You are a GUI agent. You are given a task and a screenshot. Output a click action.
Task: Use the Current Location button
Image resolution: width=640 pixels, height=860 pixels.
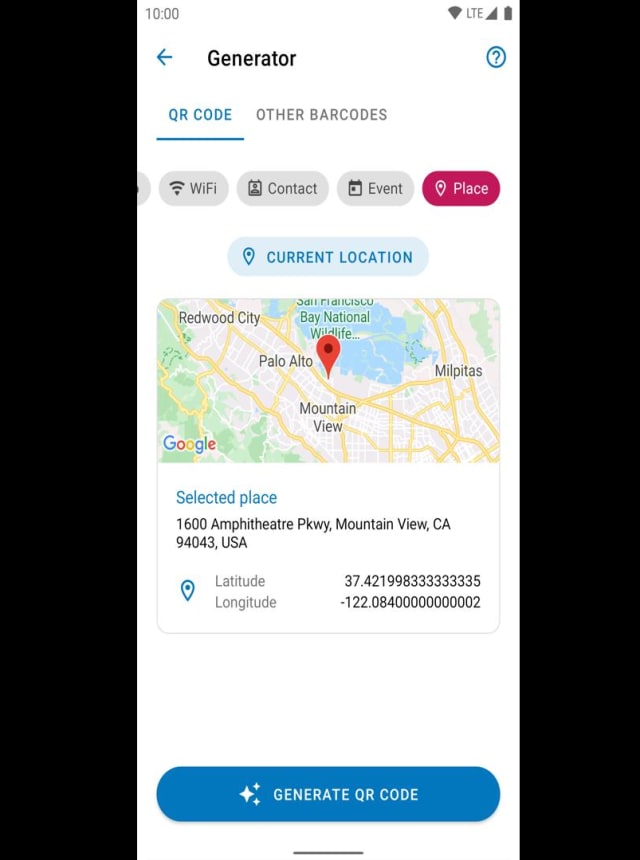[x=328, y=257]
